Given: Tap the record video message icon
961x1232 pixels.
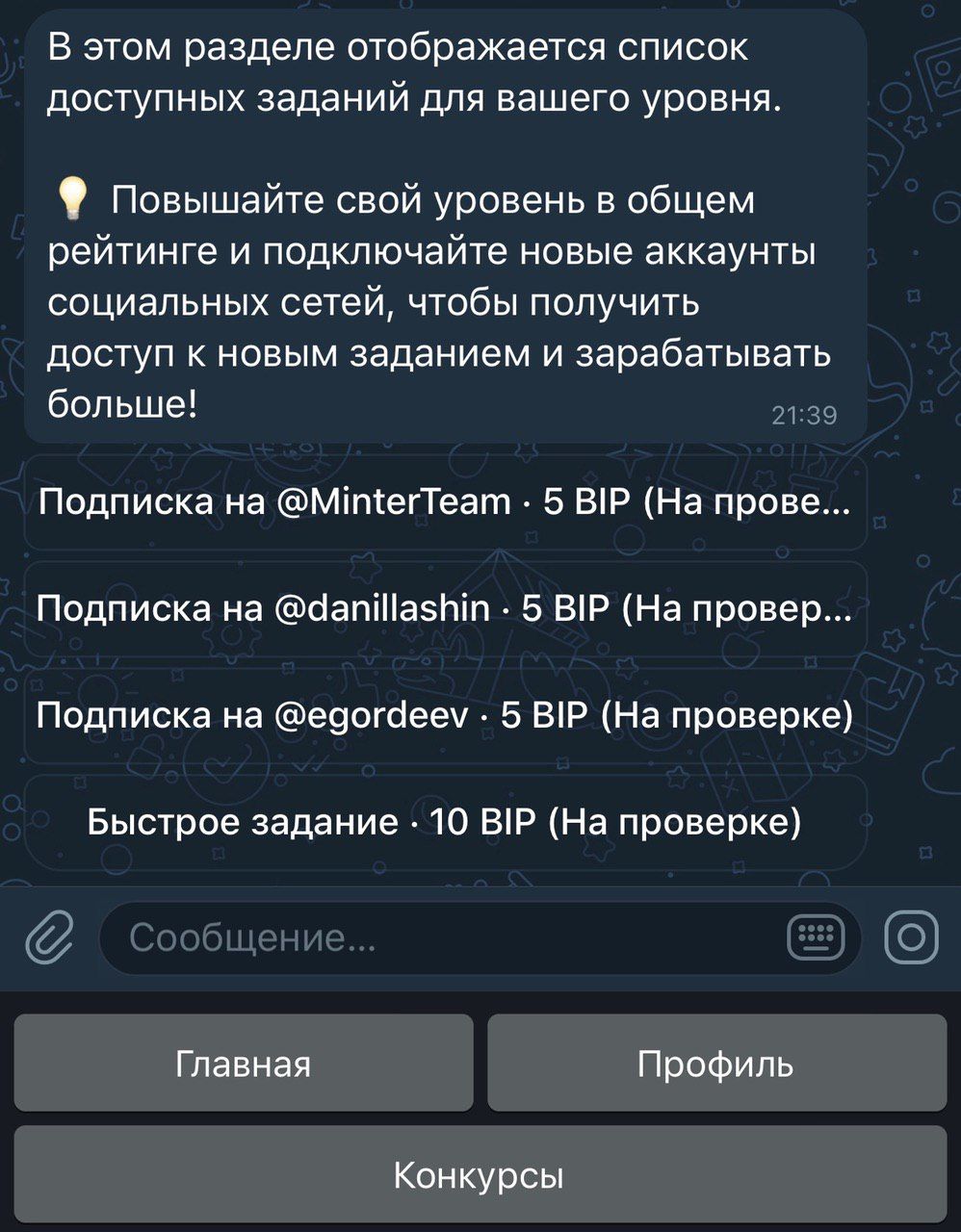Looking at the screenshot, I should (x=911, y=937).
